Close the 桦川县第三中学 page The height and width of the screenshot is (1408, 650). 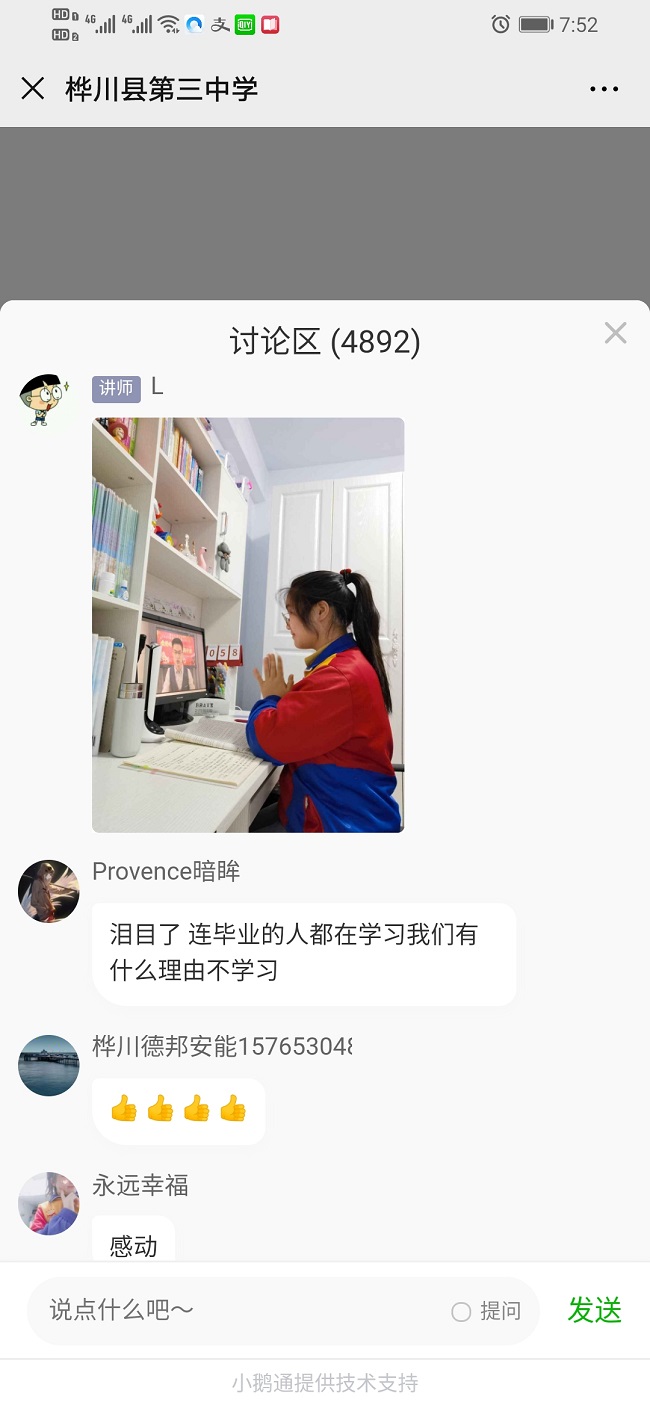pos(33,89)
